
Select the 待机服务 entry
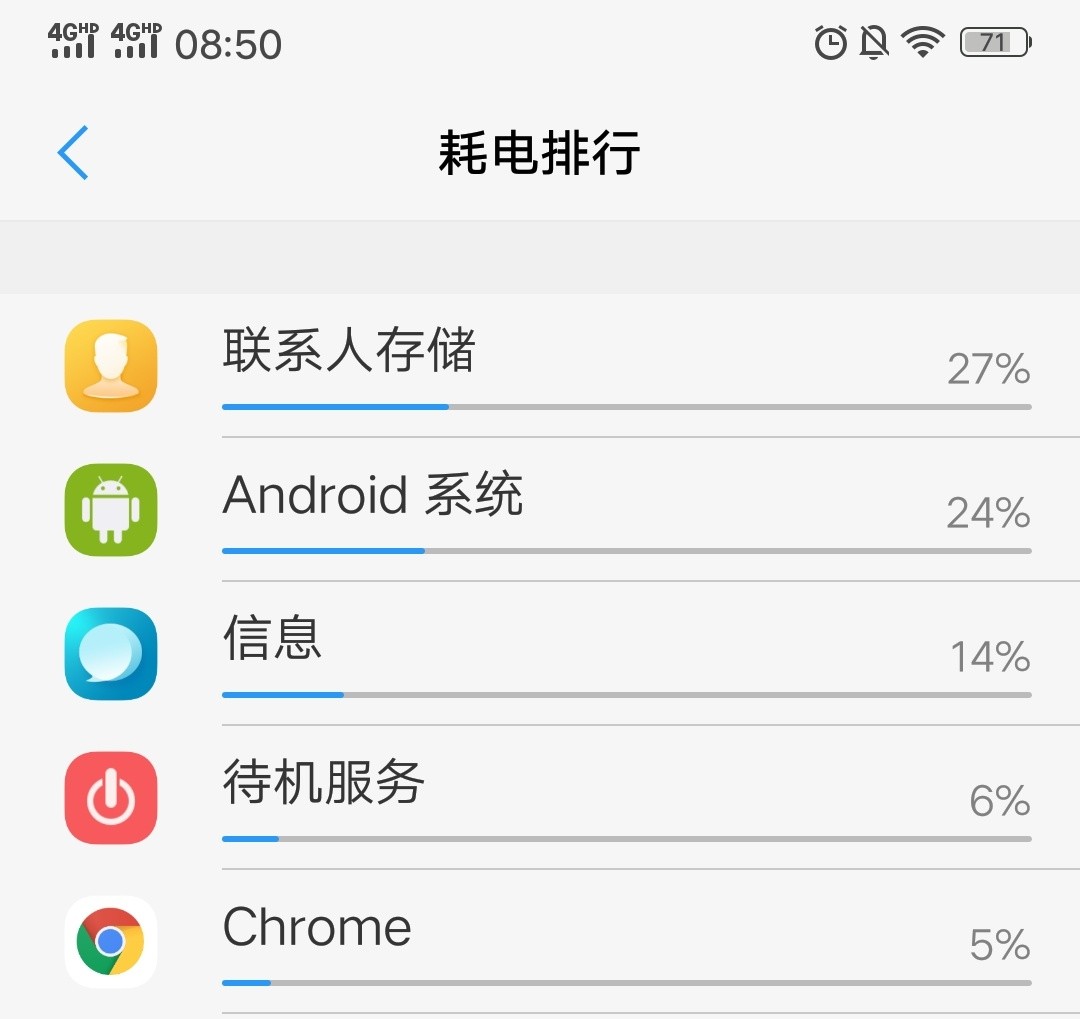coord(540,798)
